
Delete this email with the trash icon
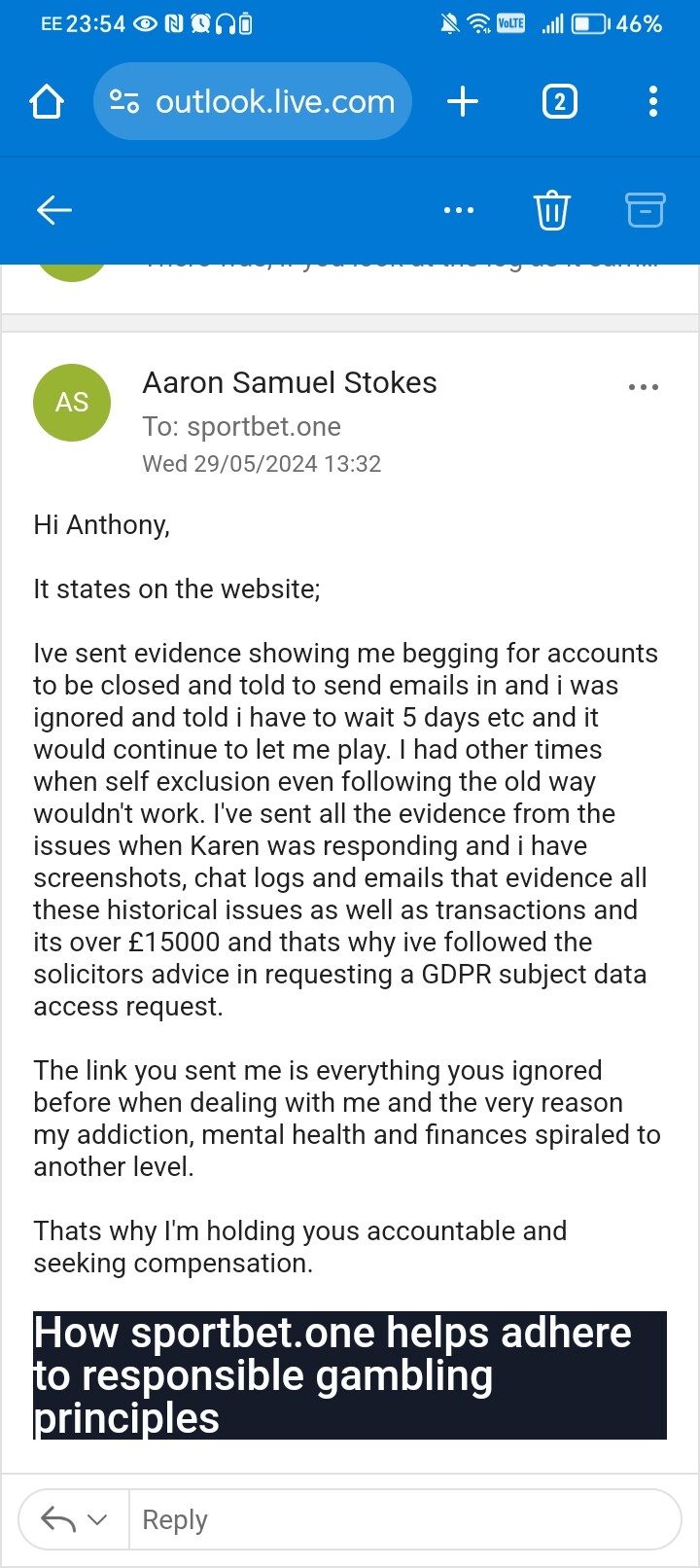point(551,209)
